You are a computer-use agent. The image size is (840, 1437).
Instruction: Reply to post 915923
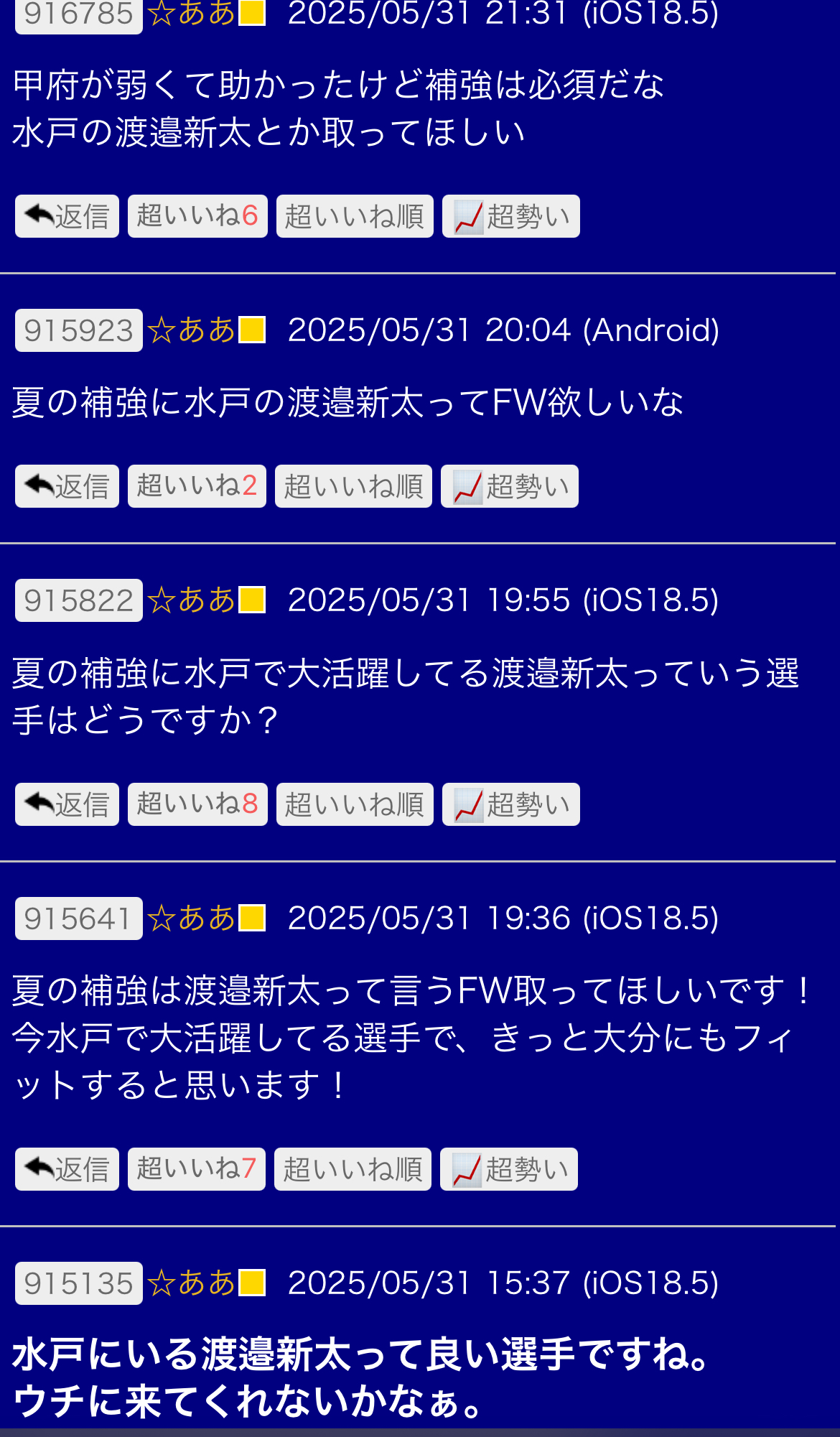point(67,486)
